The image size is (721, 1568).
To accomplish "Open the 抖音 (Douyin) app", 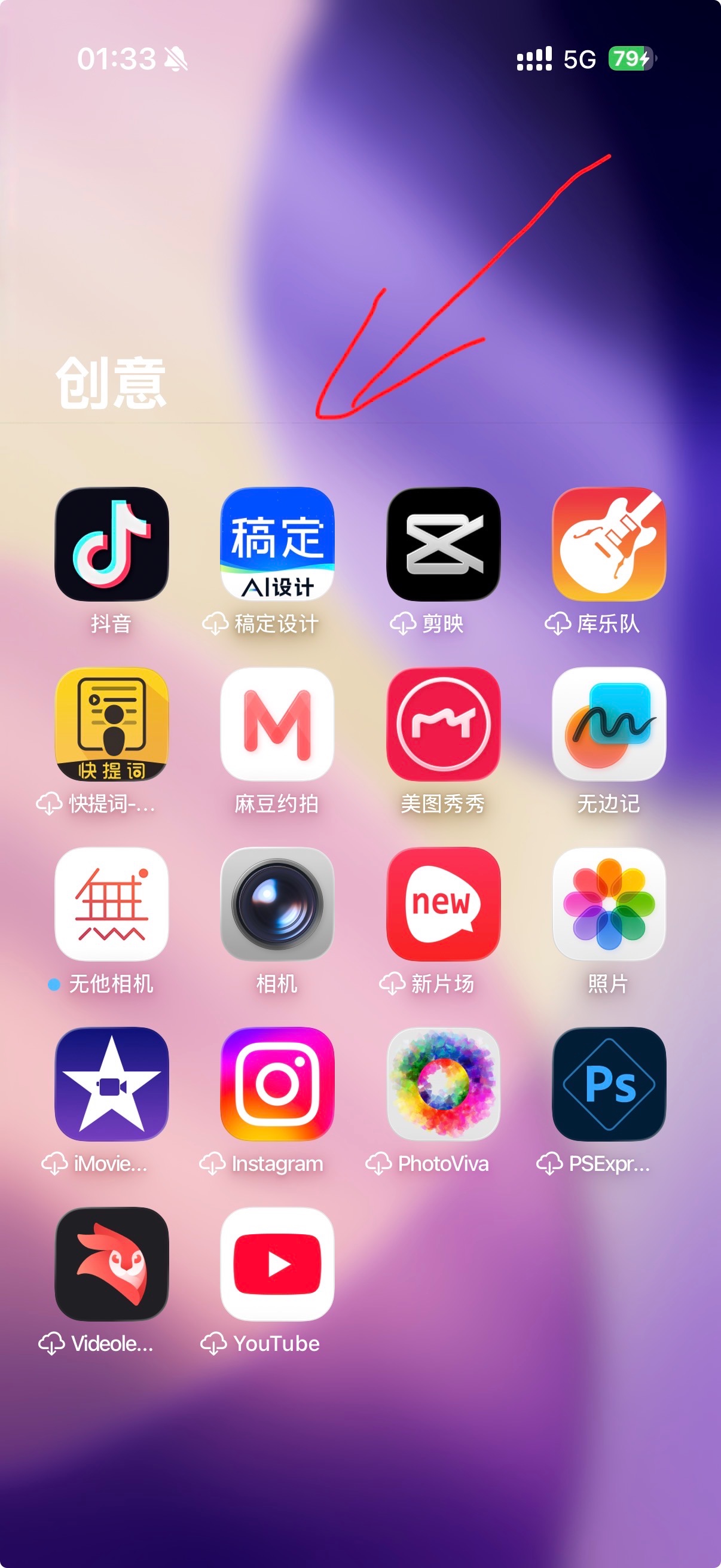I will tap(111, 544).
